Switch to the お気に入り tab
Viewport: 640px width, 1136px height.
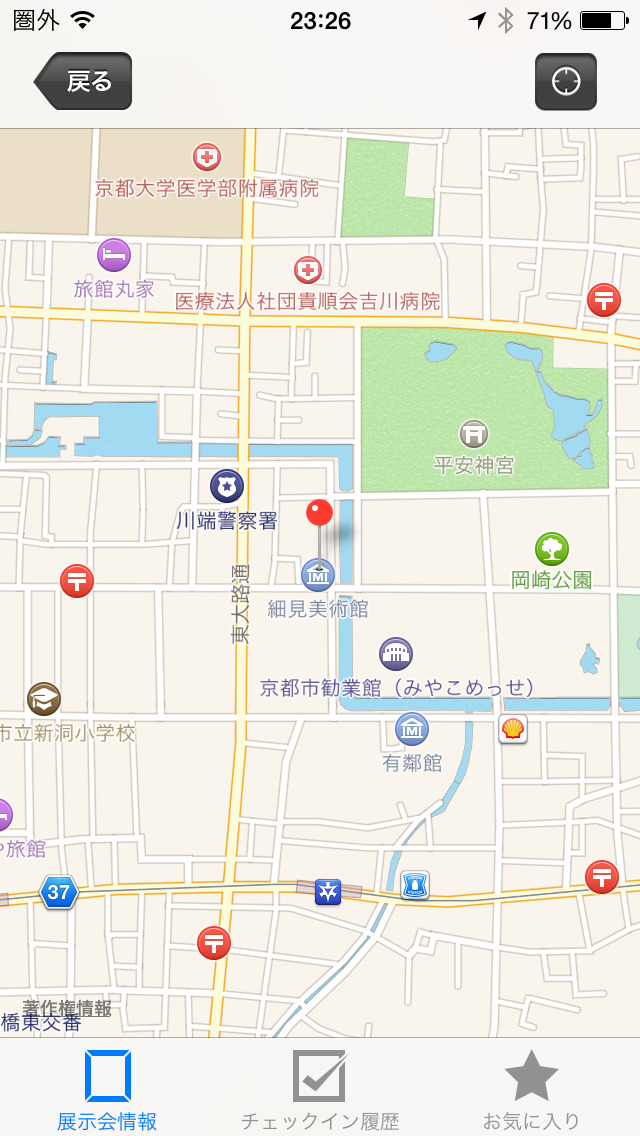click(x=531, y=1089)
